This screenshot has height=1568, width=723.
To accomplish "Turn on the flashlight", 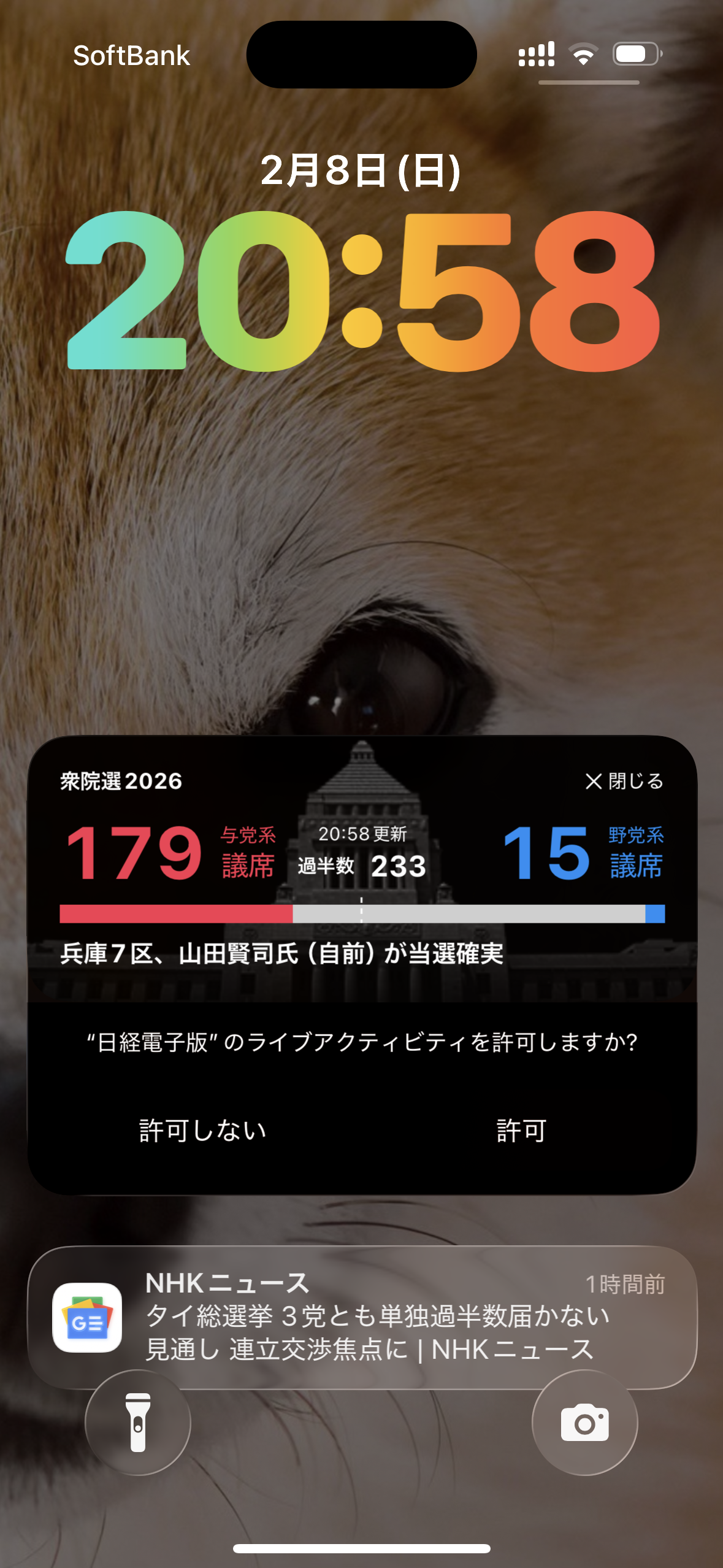I will coord(138,1423).
